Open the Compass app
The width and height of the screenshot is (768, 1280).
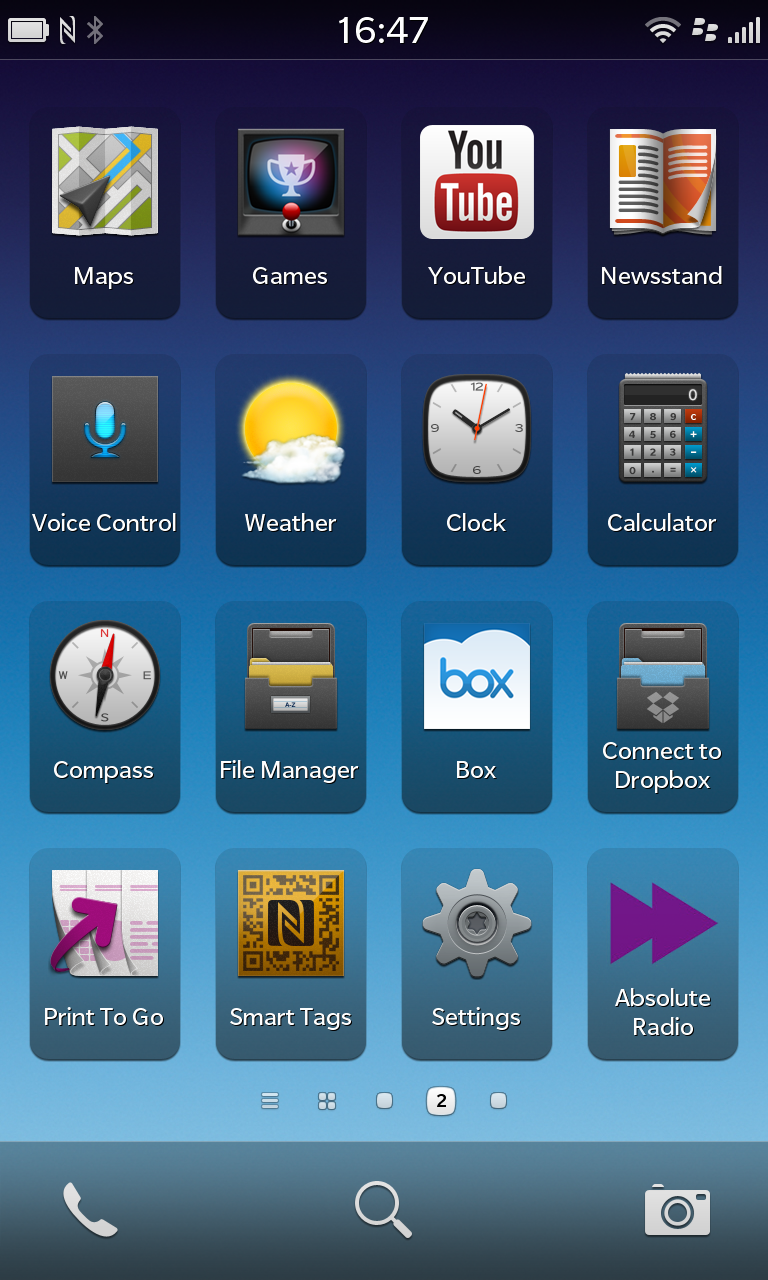click(104, 676)
